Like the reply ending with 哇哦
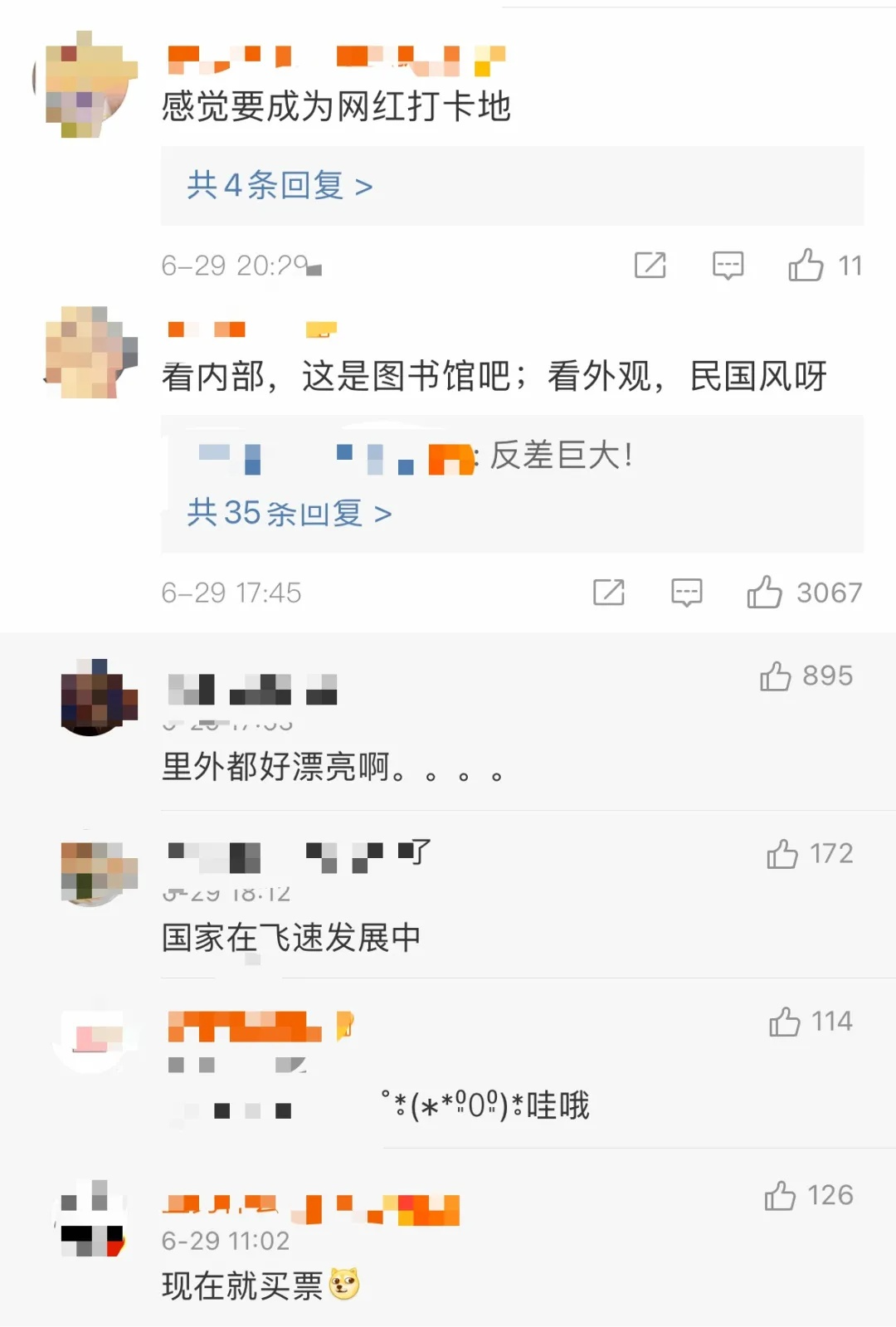Screen dimensions: 896x1327 pos(785,1022)
